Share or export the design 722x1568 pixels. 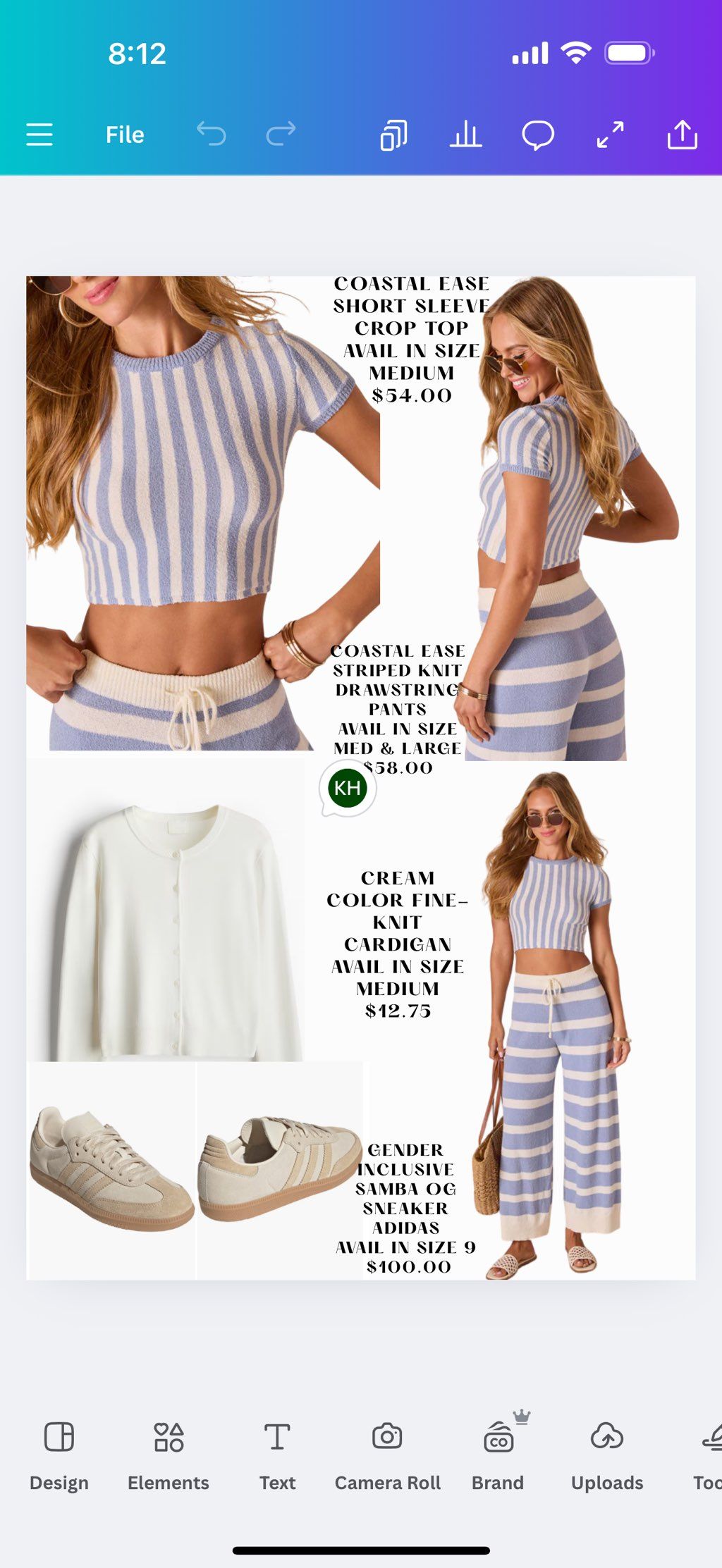point(682,134)
